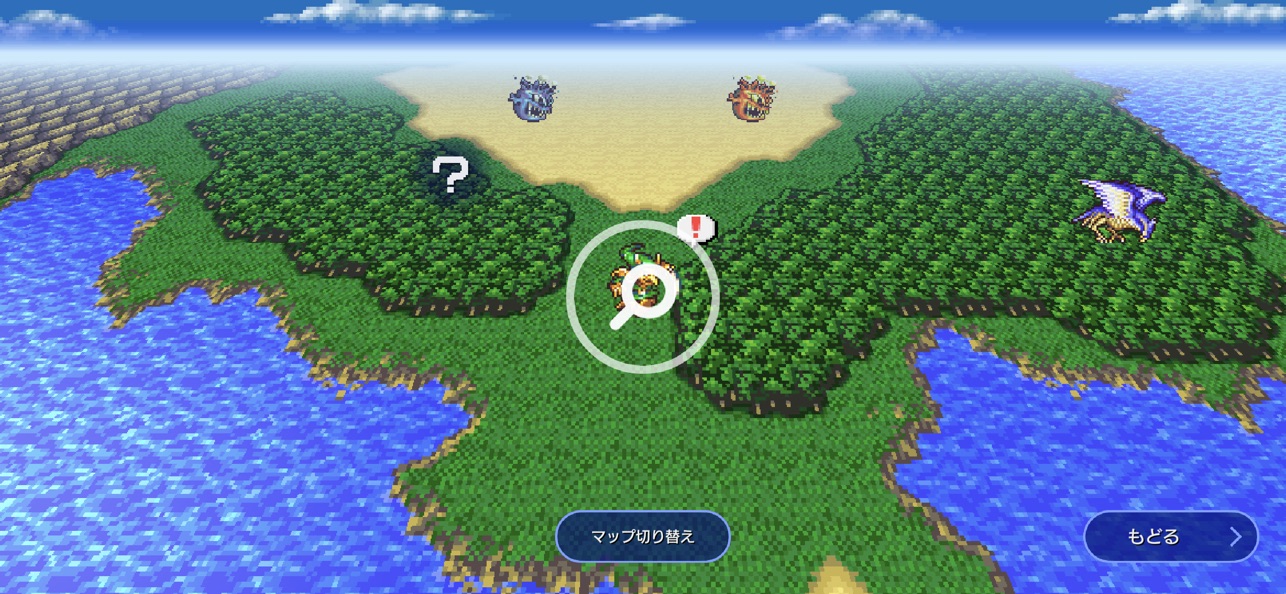1286x594 pixels.
Task: Select the blue monster on the desert
Action: pyautogui.click(x=532, y=99)
